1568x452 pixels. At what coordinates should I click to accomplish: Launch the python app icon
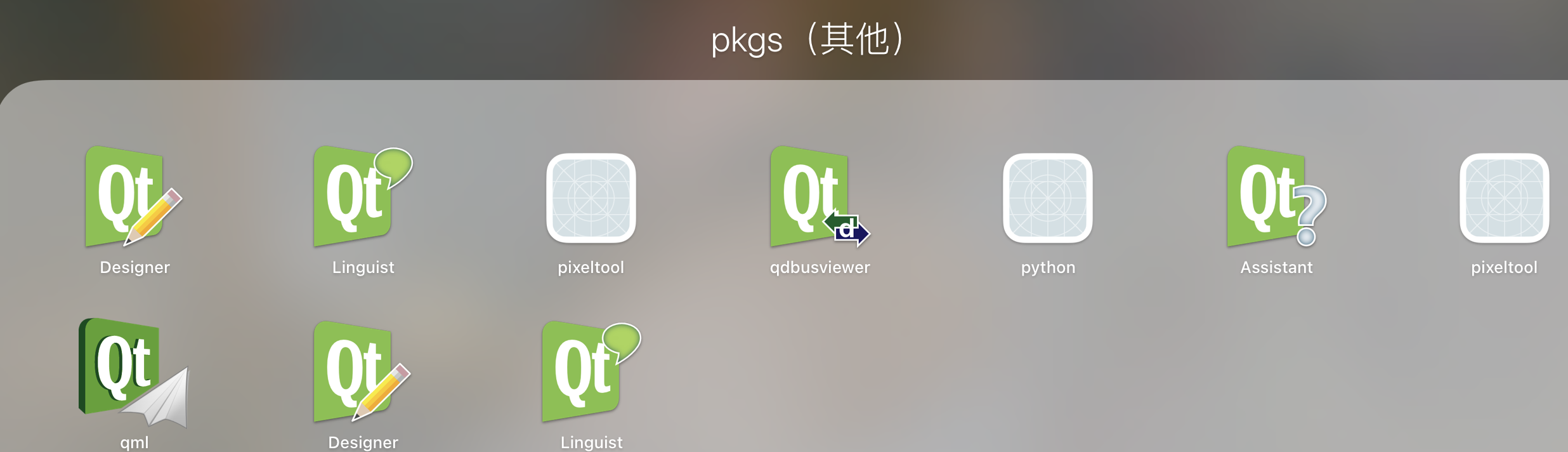(1047, 198)
